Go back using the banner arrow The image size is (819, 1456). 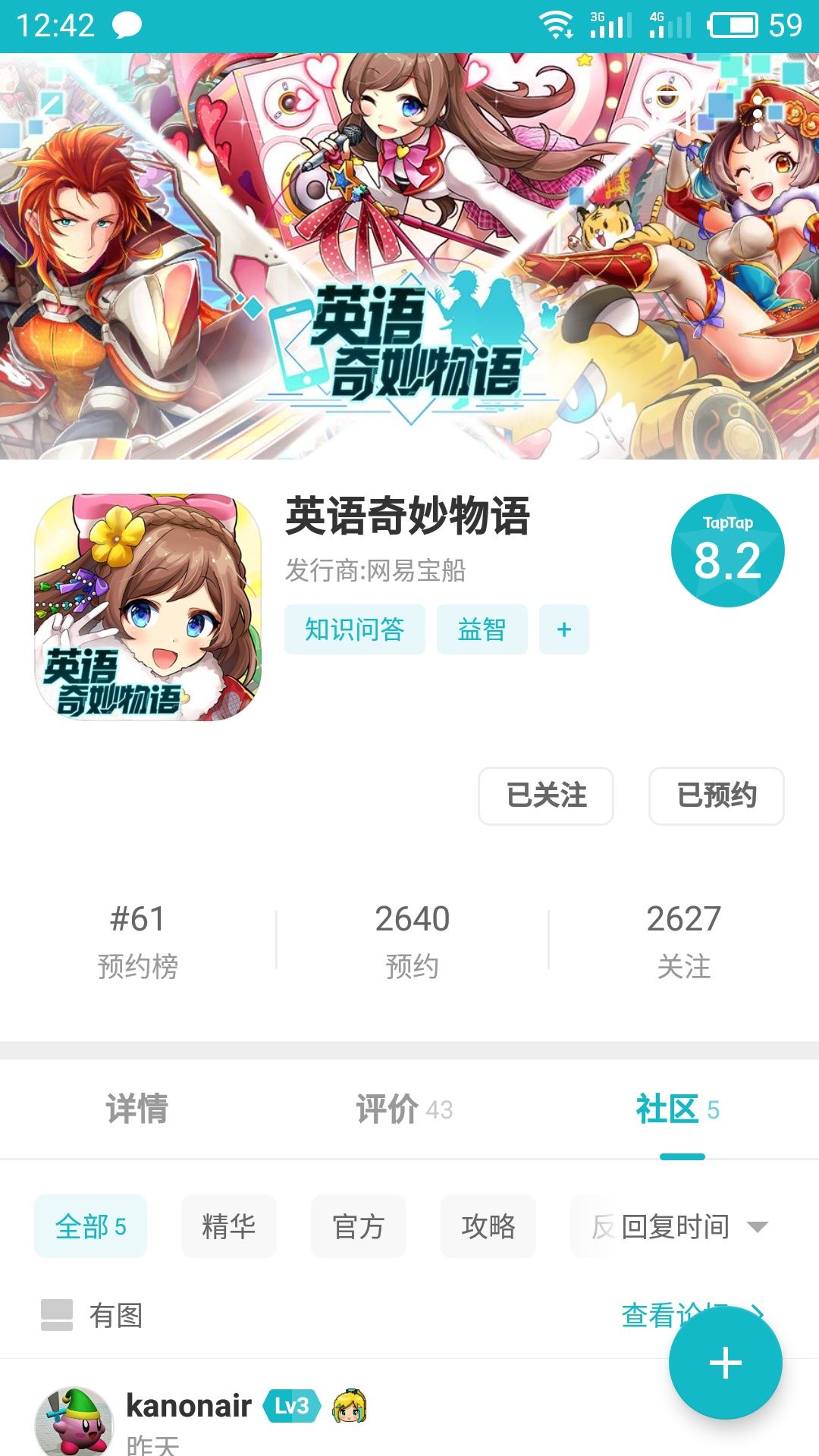(x=50, y=106)
